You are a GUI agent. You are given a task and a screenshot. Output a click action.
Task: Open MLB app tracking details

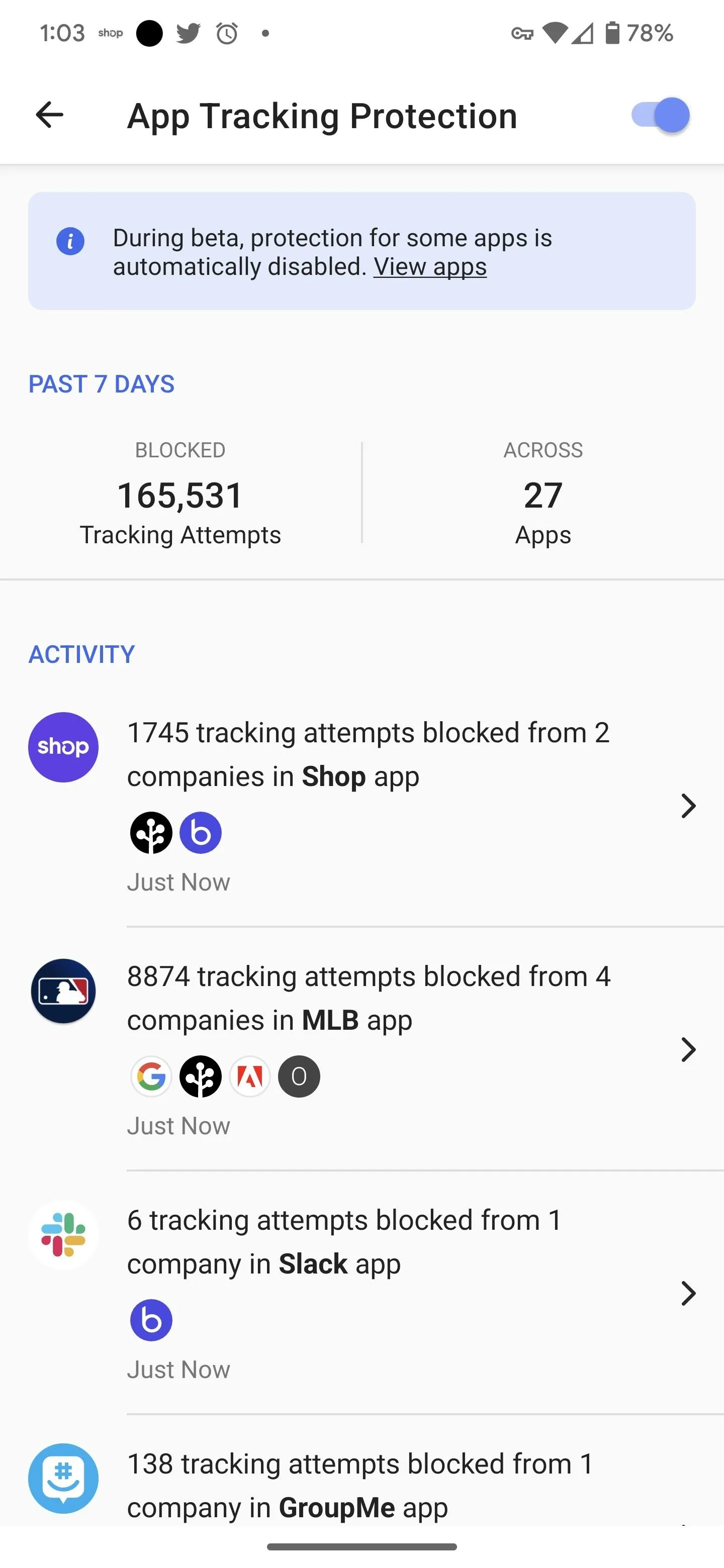pyautogui.click(x=361, y=1049)
